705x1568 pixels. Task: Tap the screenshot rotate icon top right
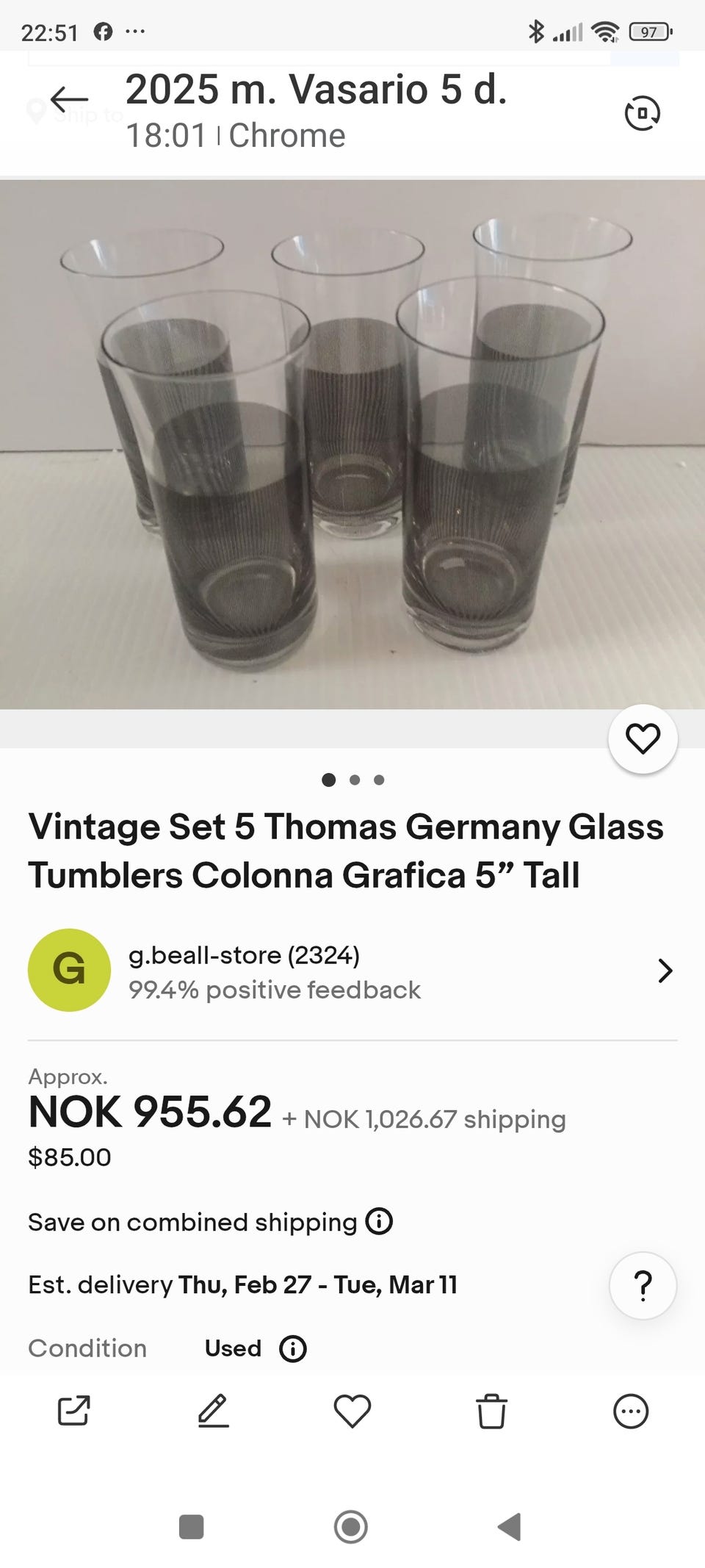[643, 112]
